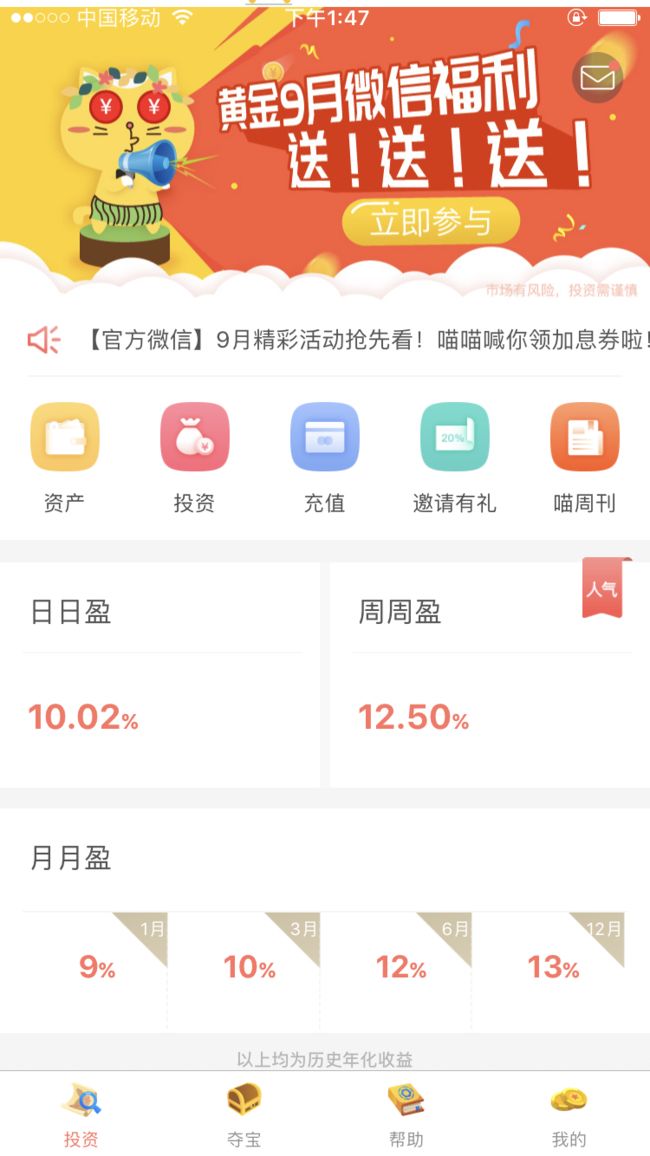The height and width of the screenshot is (1156, 650).
Task: Tap the 立即参与 banner button
Action: click(431, 221)
